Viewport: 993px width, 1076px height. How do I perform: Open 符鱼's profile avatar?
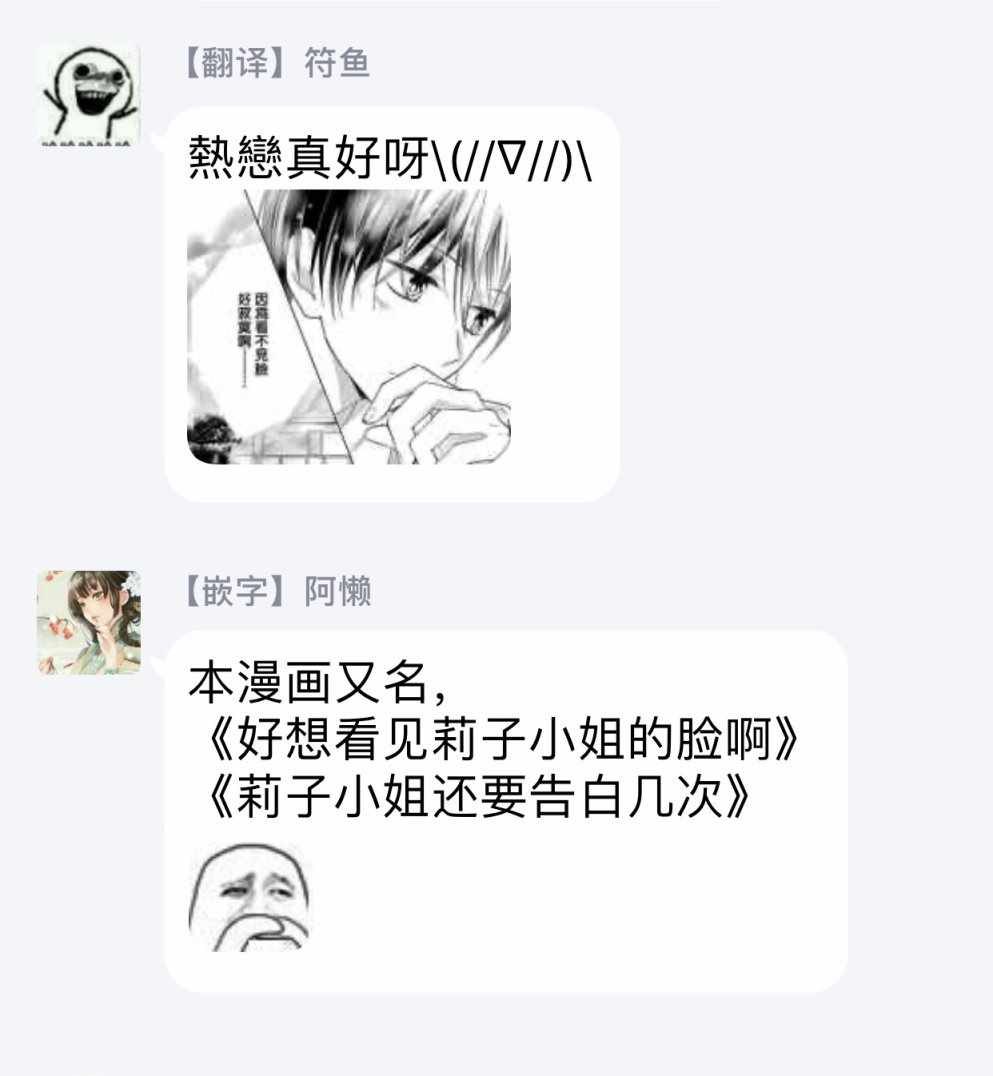89,93
